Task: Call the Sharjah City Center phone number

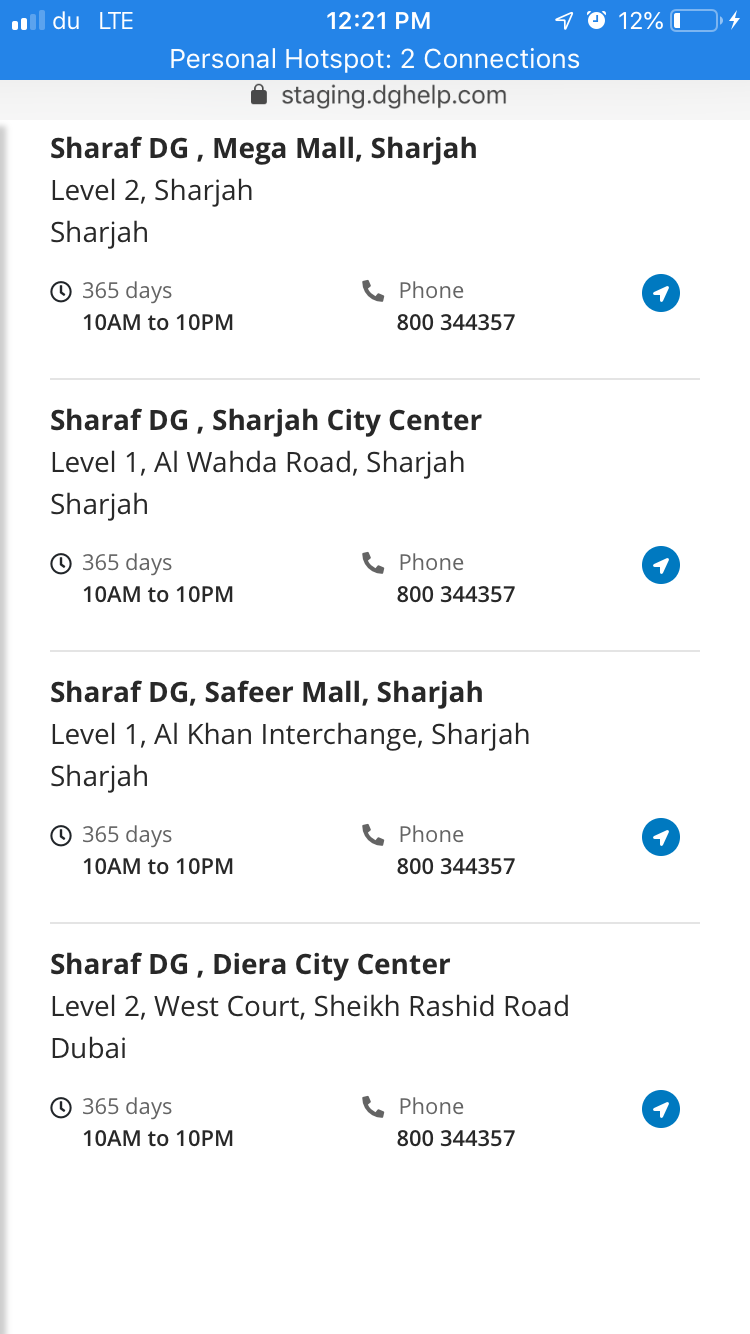Action: point(456,595)
